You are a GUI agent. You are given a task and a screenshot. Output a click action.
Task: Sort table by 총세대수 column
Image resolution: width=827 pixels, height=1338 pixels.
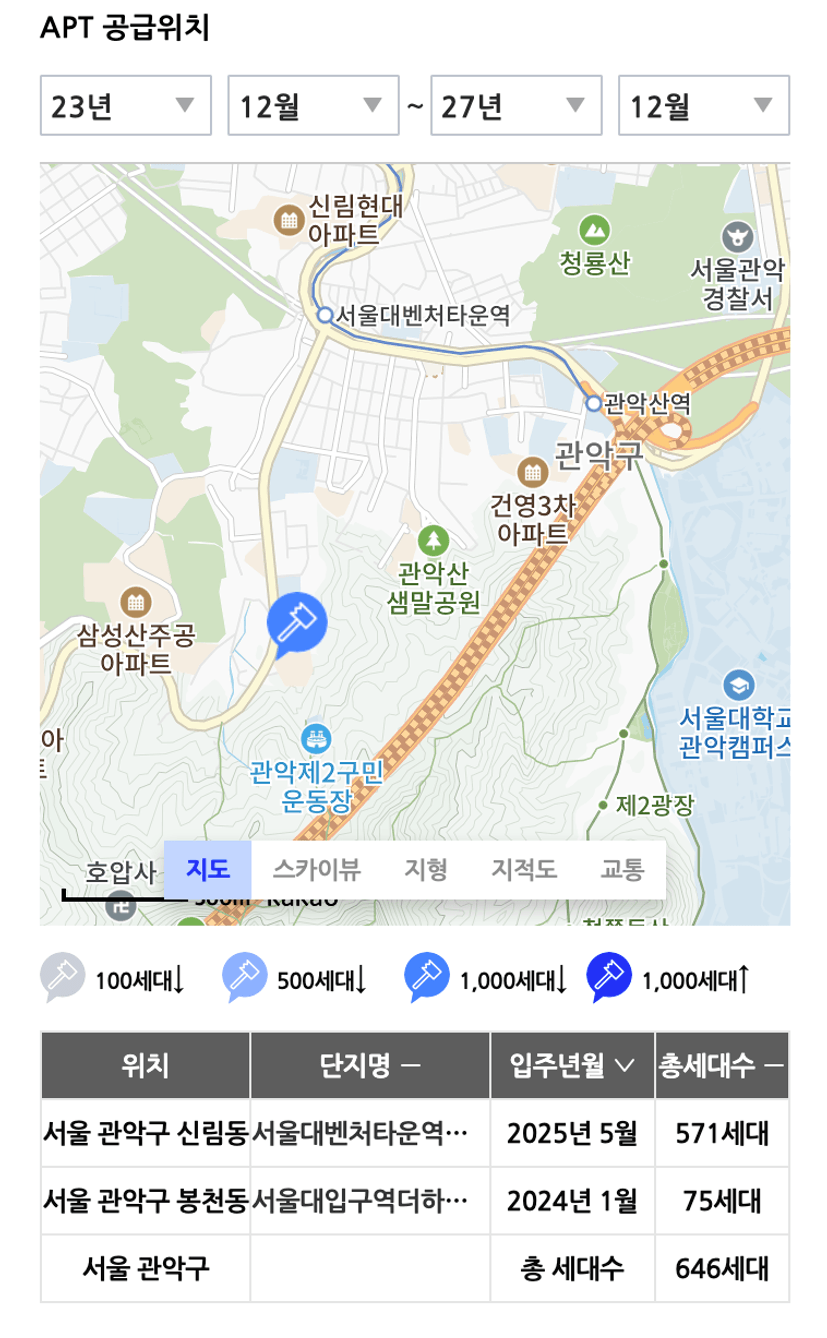tap(720, 1066)
